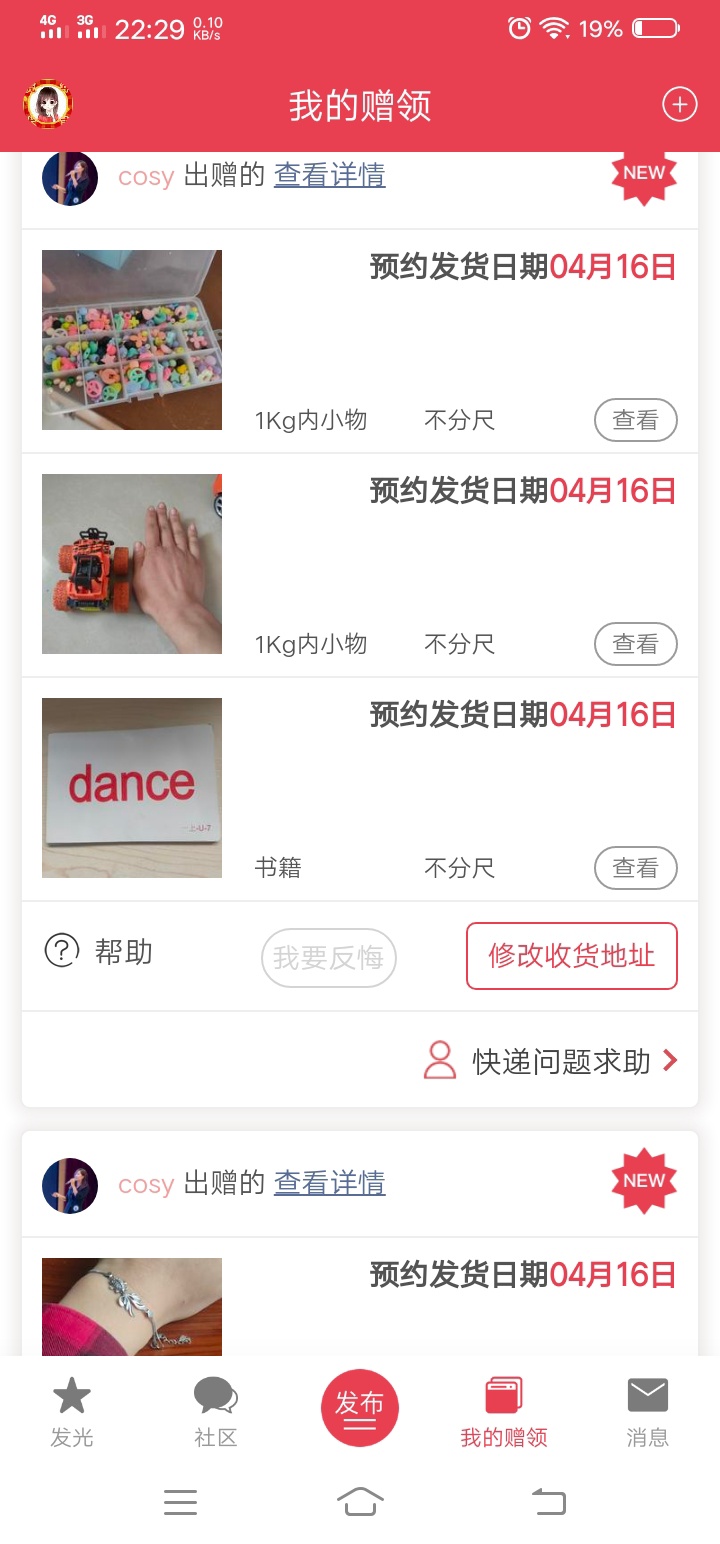Tap the plus icon in the header
This screenshot has height=1544, width=720.
point(679,104)
